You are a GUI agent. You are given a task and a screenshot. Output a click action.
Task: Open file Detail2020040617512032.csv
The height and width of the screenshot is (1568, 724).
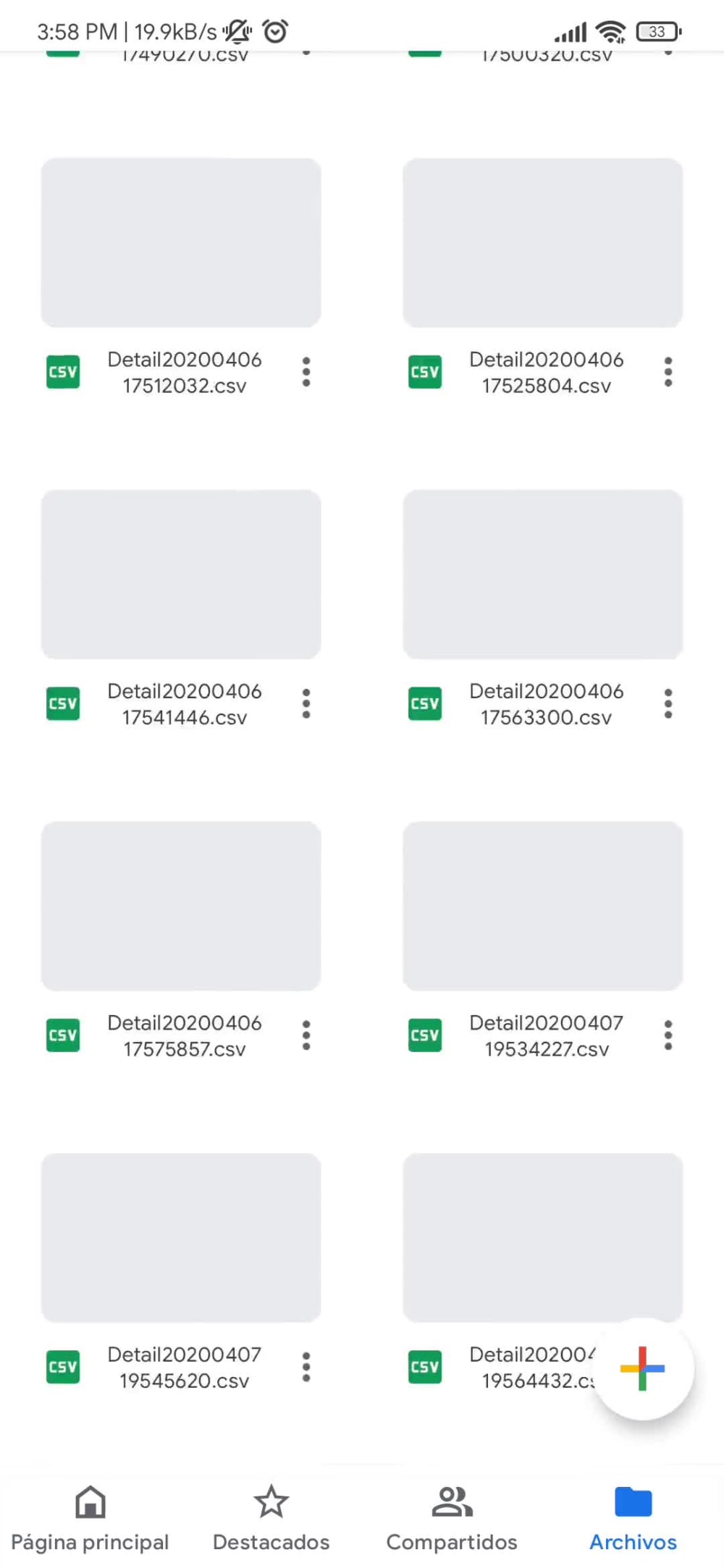(x=181, y=243)
